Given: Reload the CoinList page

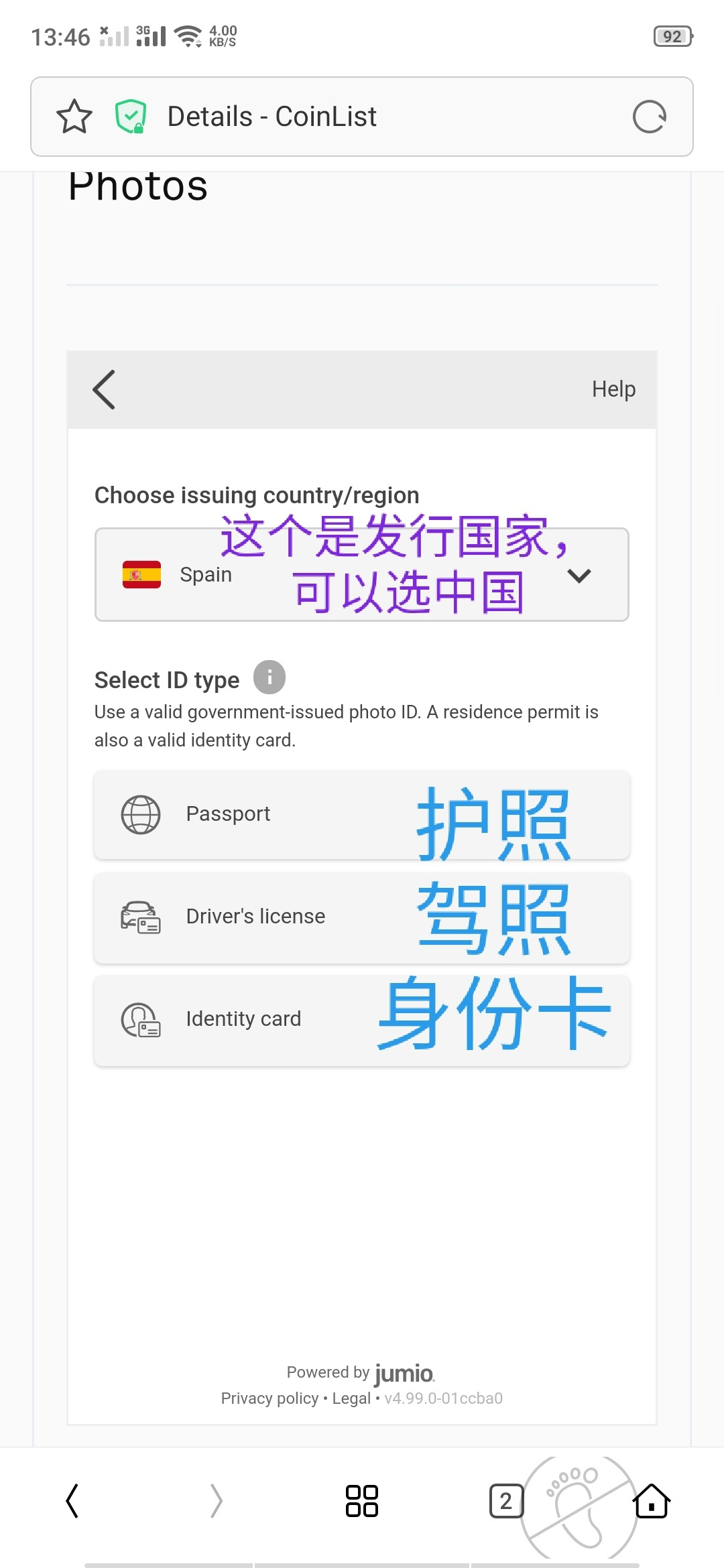Looking at the screenshot, I should [x=649, y=117].
